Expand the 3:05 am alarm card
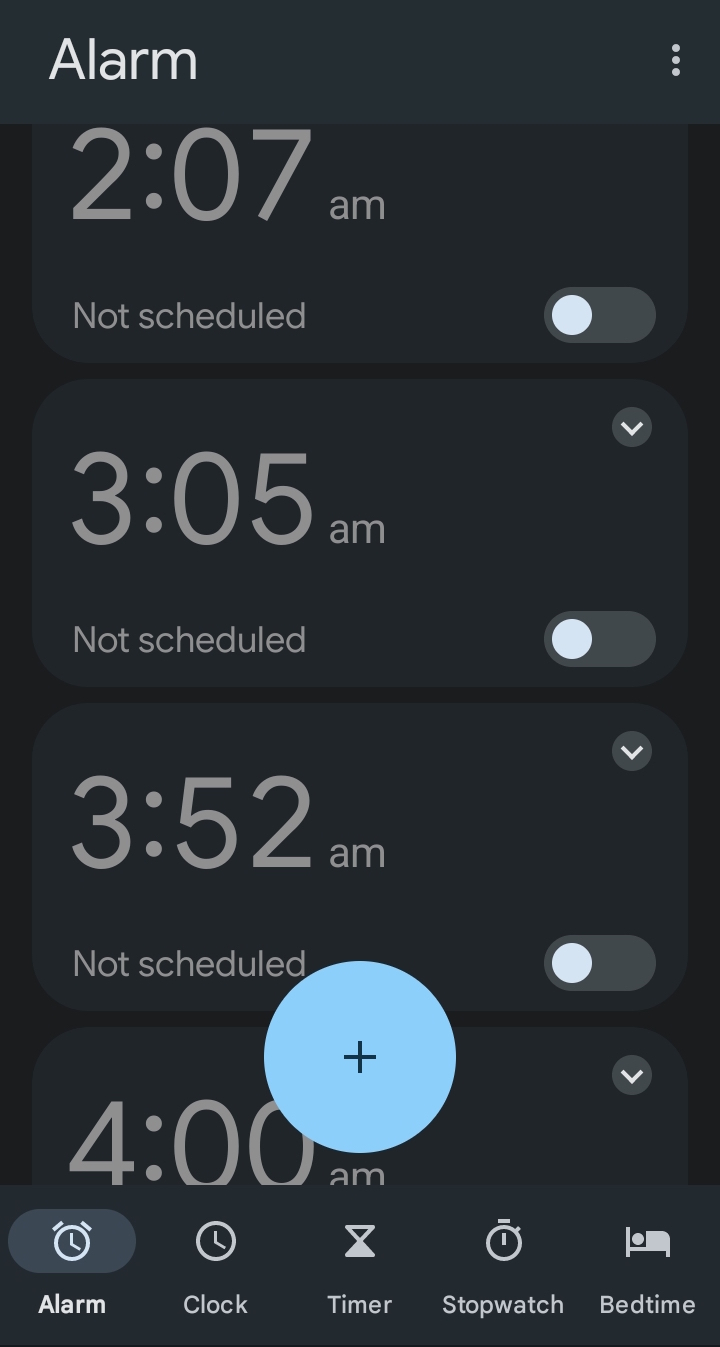Screen dimensions: 720x1347 click(632, 428)
